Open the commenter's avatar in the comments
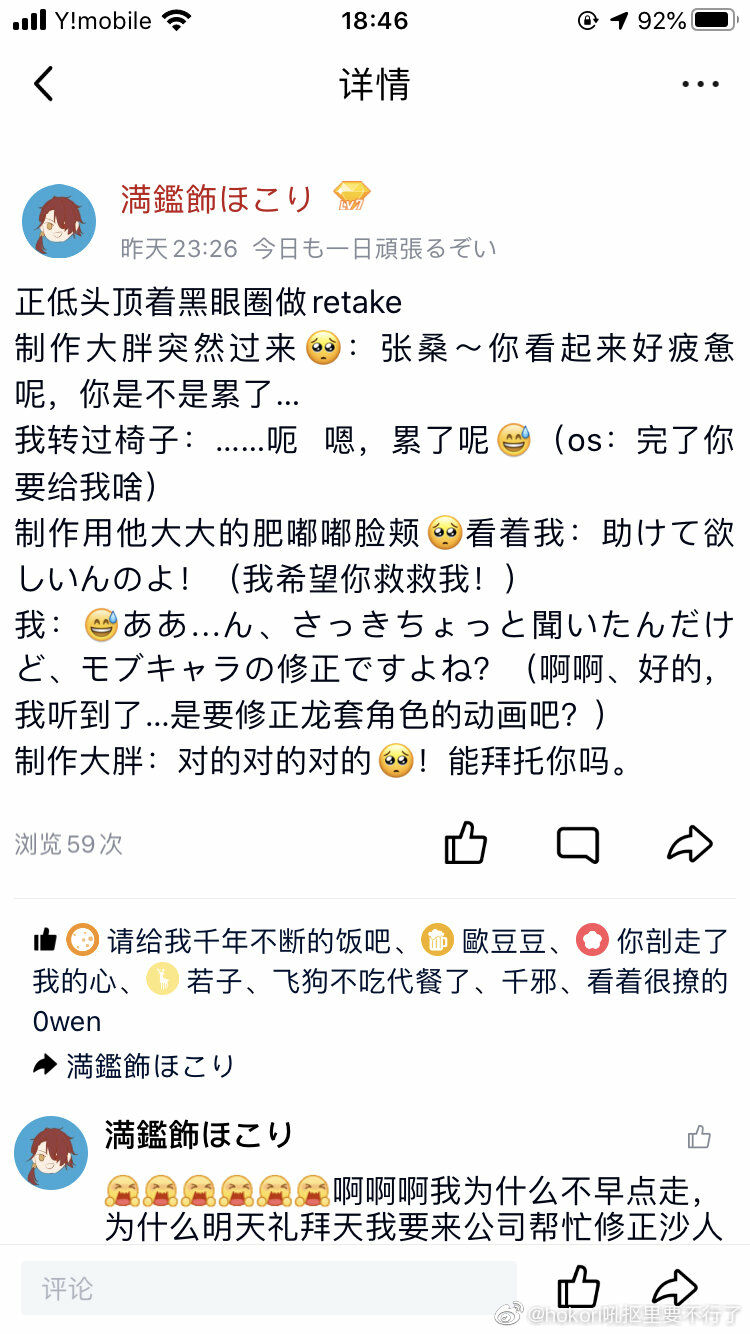 pyautogui.click(x=51, y=1152)
